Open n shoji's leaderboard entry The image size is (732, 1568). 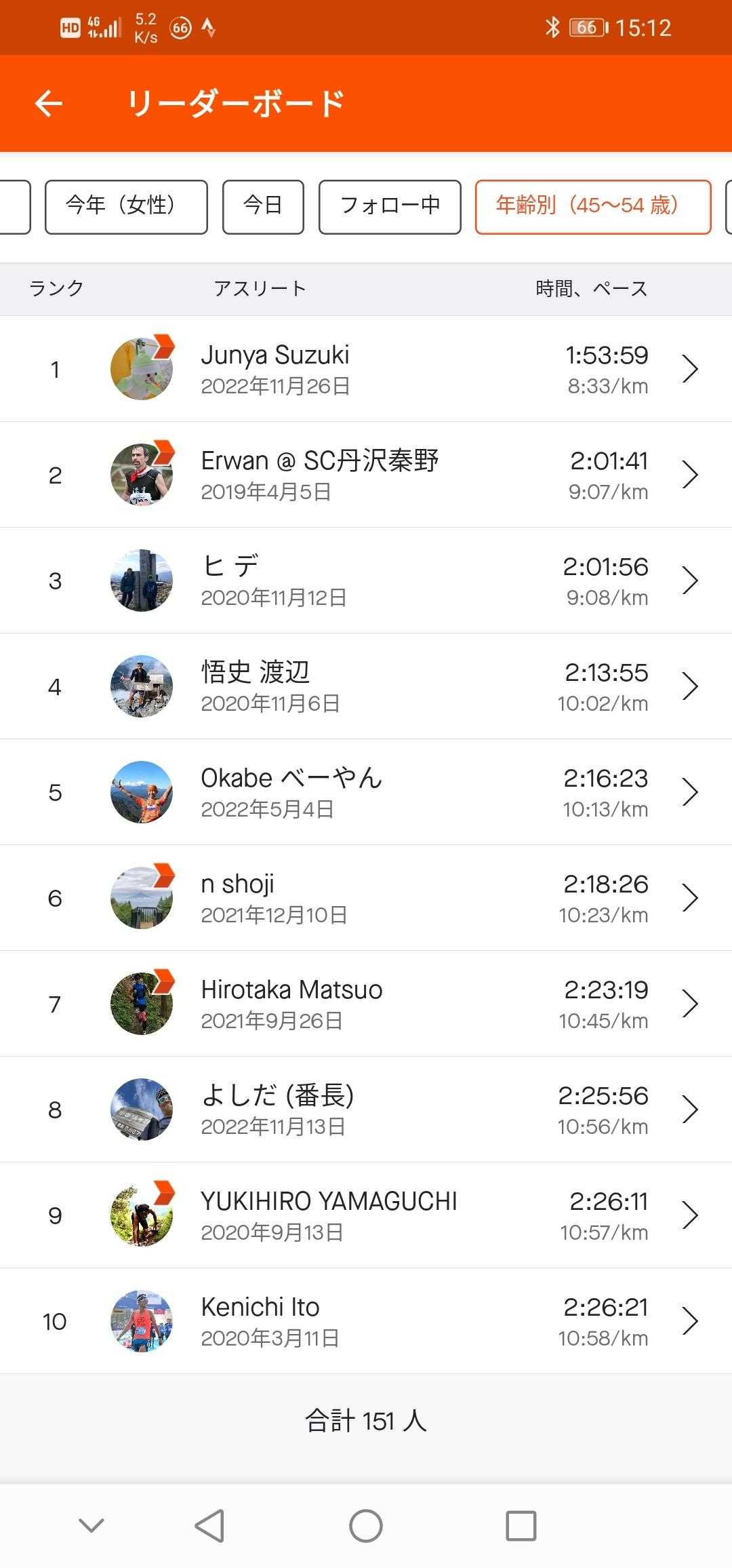click(366, 898)
